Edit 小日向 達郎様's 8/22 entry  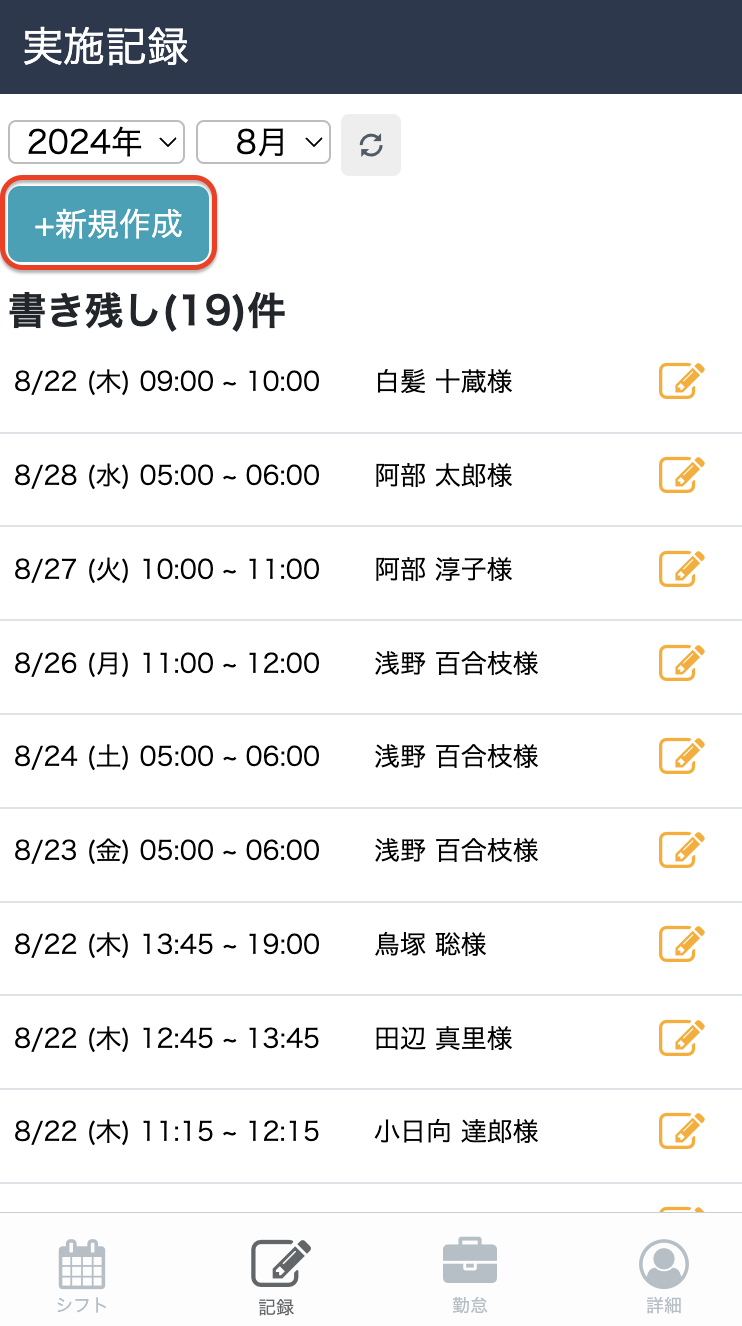(x=681, y=1131)
